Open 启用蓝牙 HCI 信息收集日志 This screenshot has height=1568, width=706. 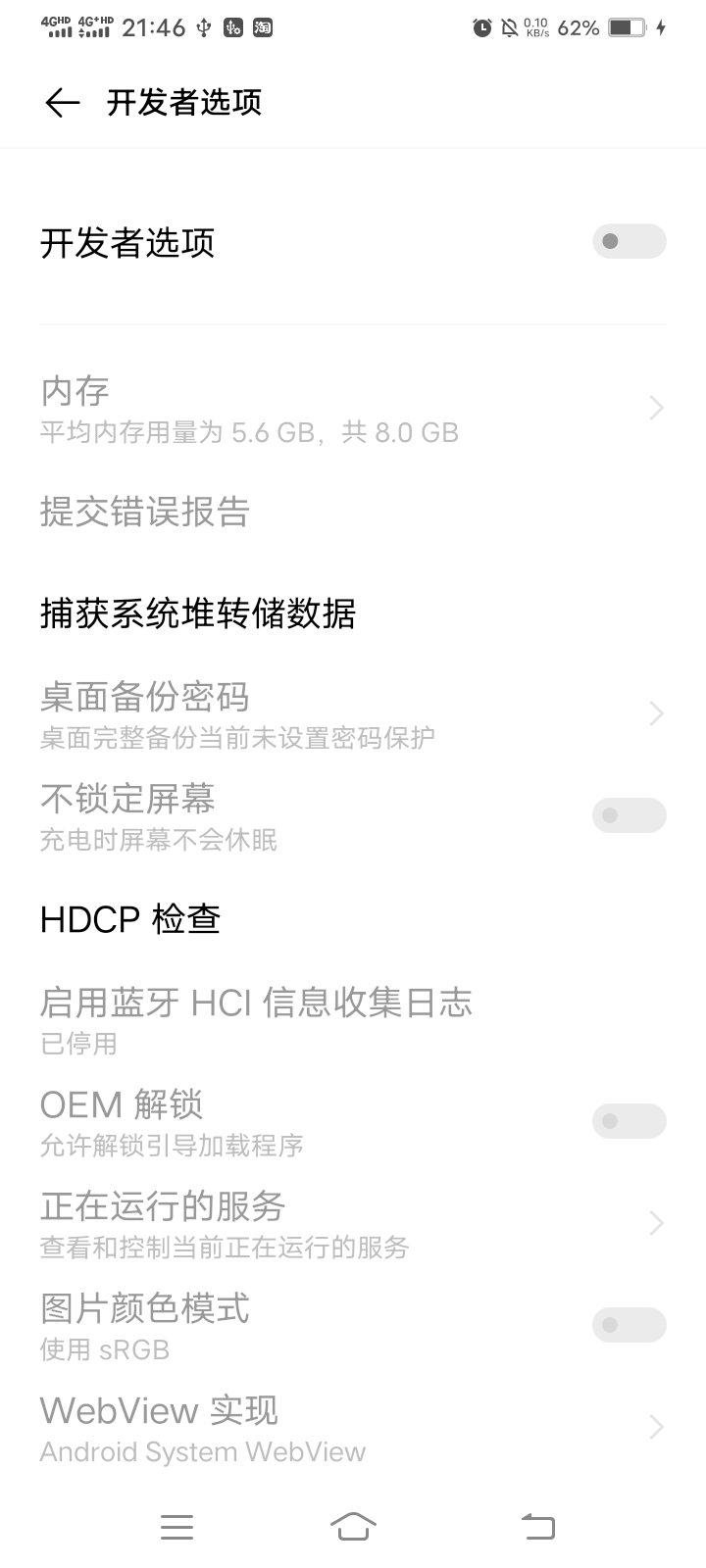coord(353,1020)
